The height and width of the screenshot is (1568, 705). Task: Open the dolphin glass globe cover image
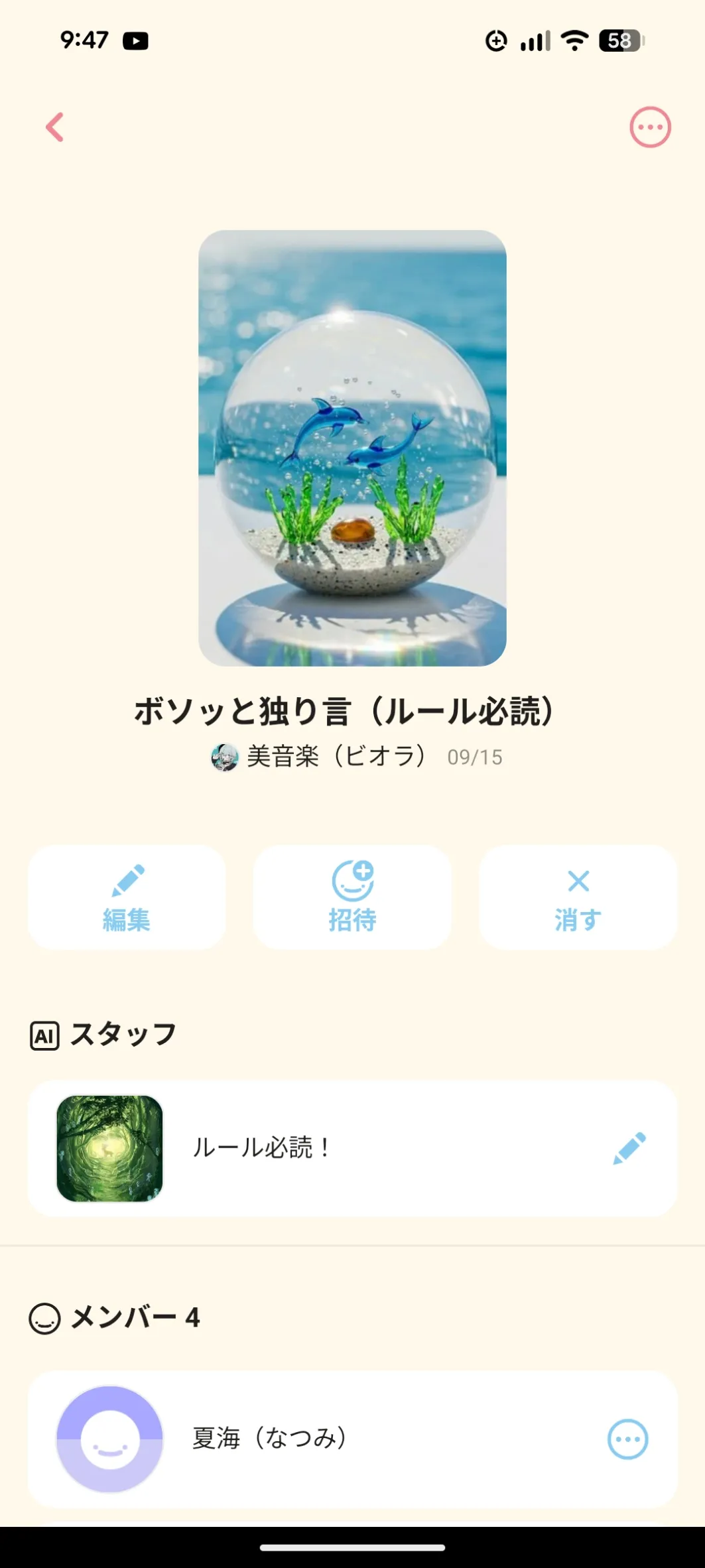(352, 448)
